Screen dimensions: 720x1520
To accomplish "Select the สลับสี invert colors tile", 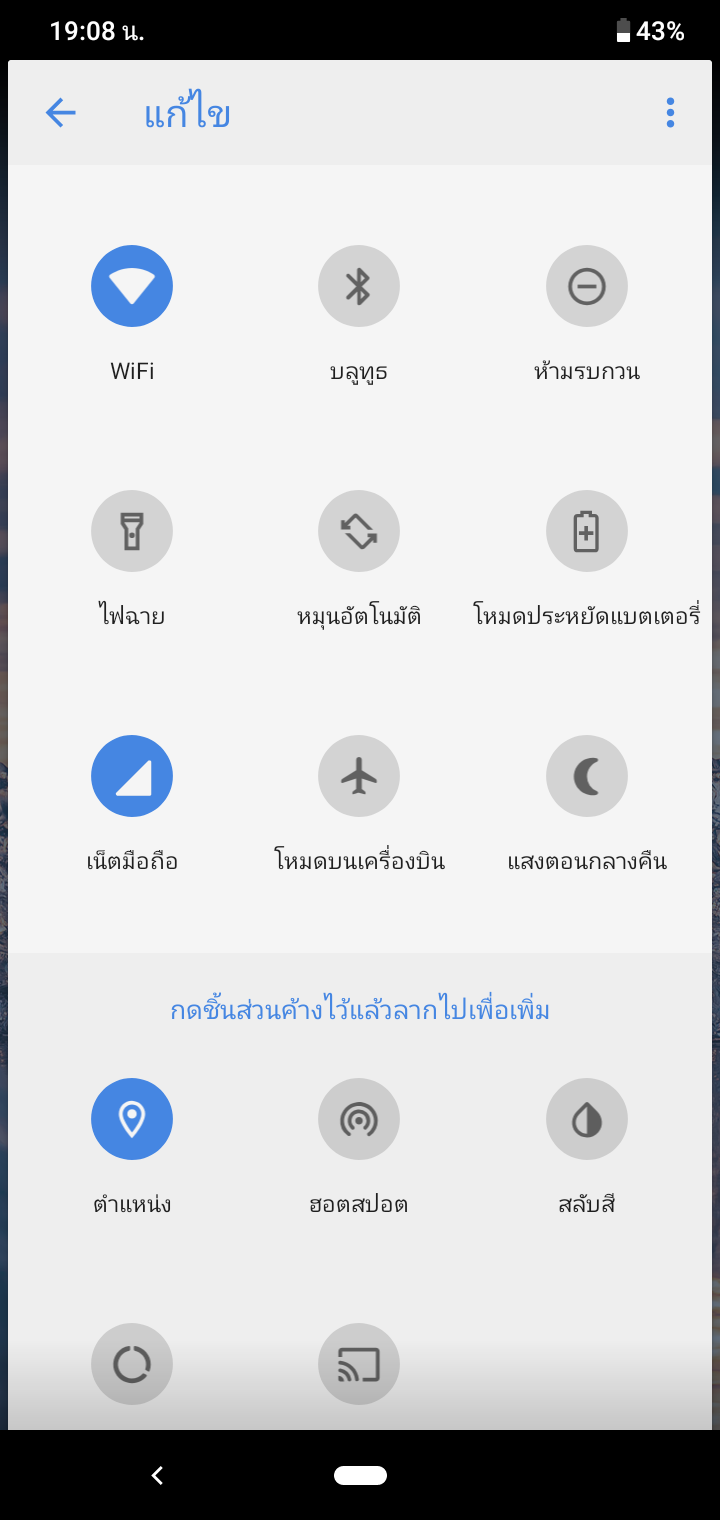I will (x=587, y=1119).
